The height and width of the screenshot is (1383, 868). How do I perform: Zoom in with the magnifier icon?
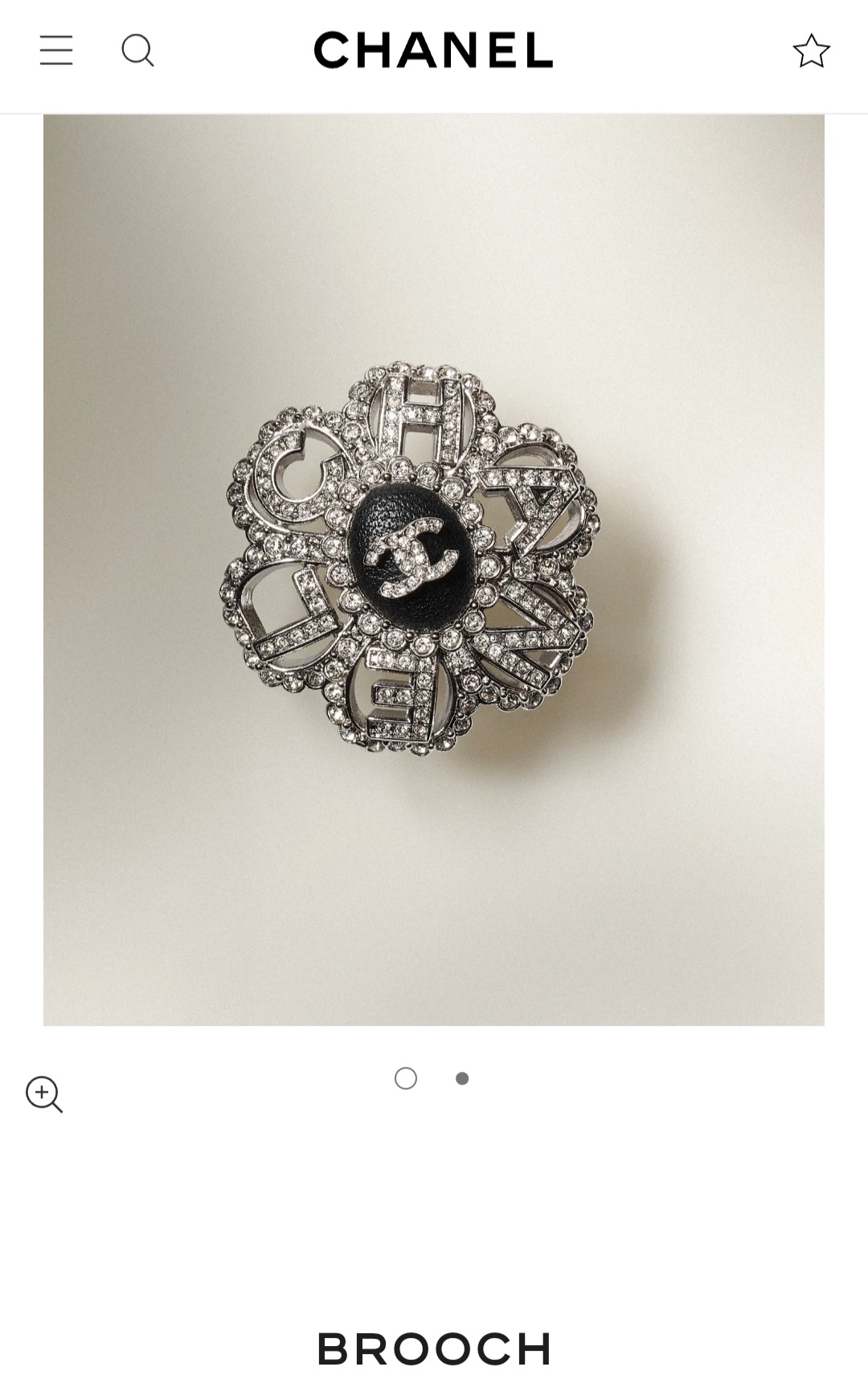pos(43,1094)
